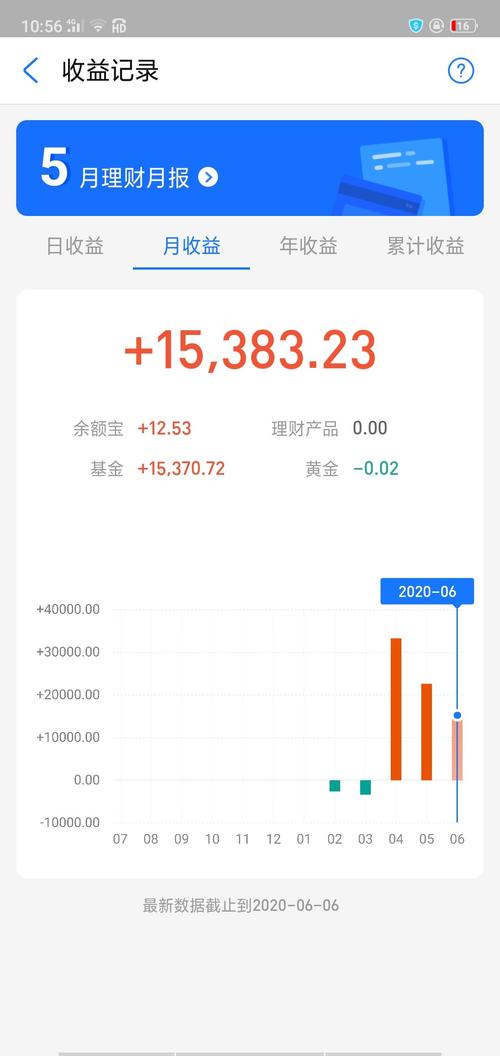Tap the 02 month bar in chart
The image size is (500, 1056).
tap(335, 786)
